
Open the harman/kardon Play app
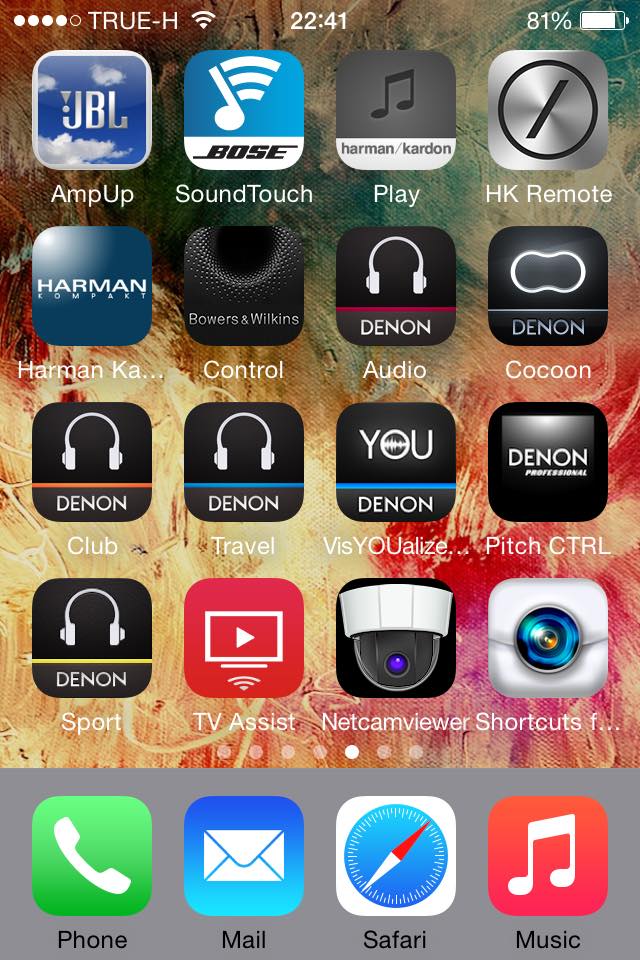[x=396, y=110]
